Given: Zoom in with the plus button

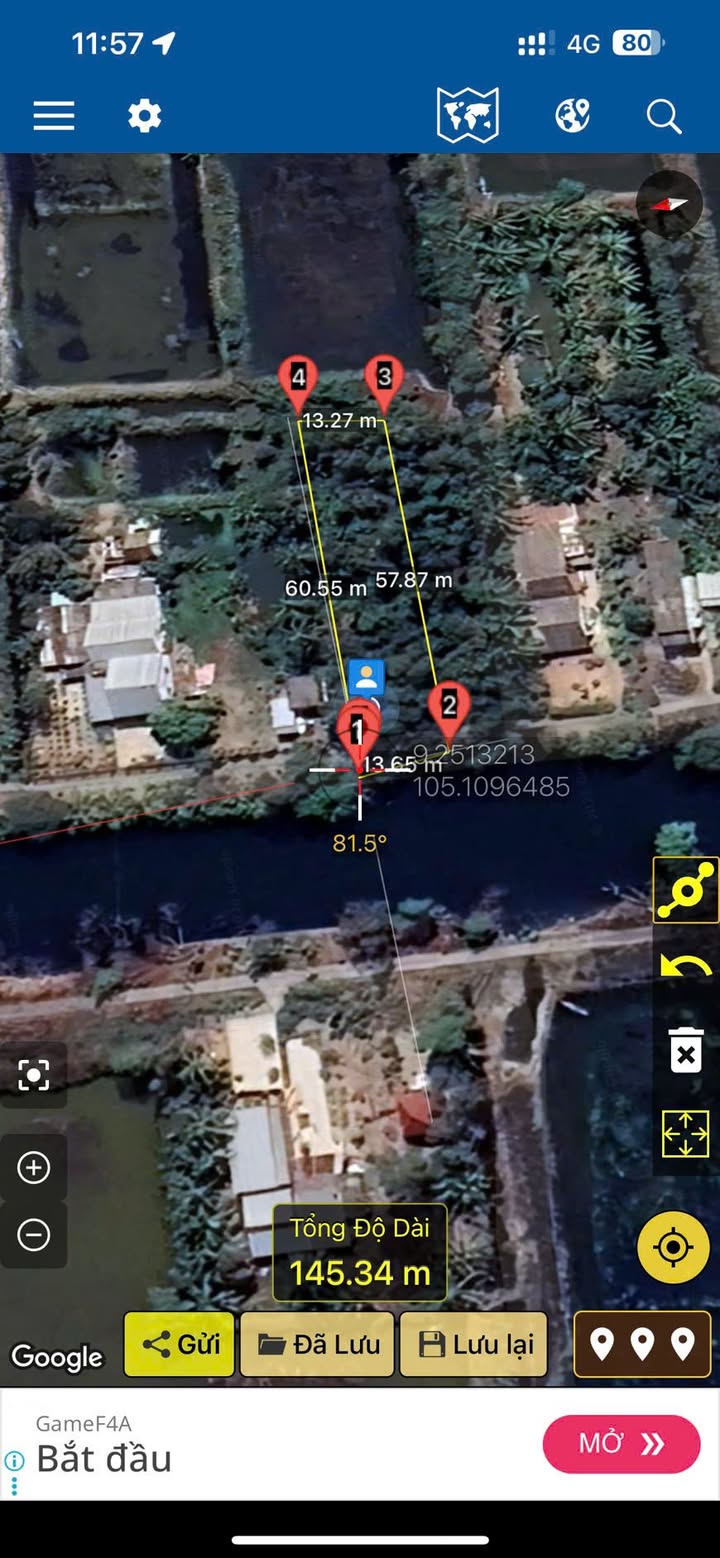Looking at the screenshot, I should point(34,1167).
